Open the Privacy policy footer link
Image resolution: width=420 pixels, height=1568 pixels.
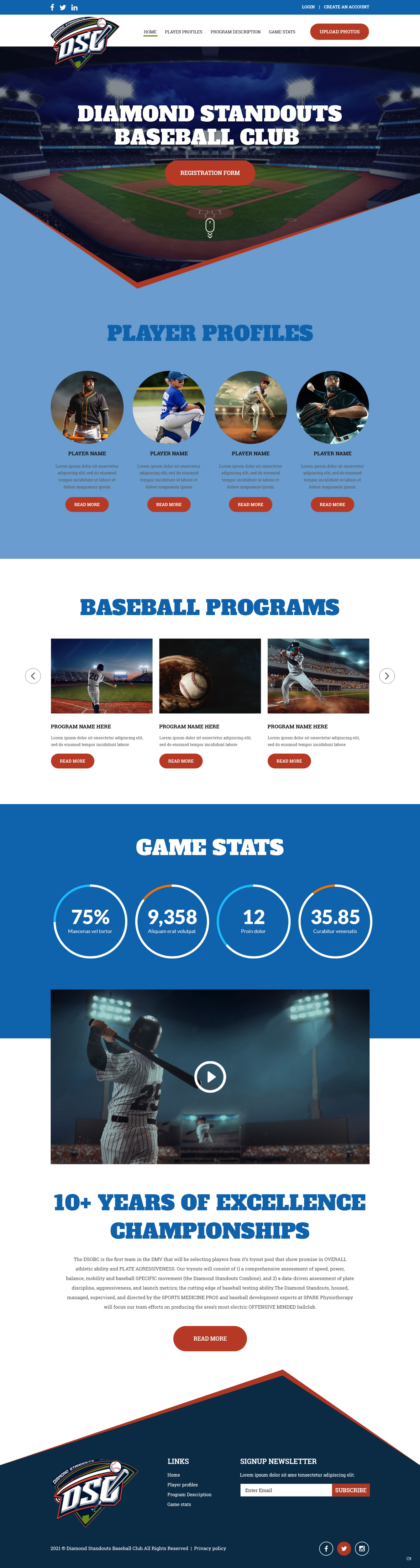[x=210, y=1548]
